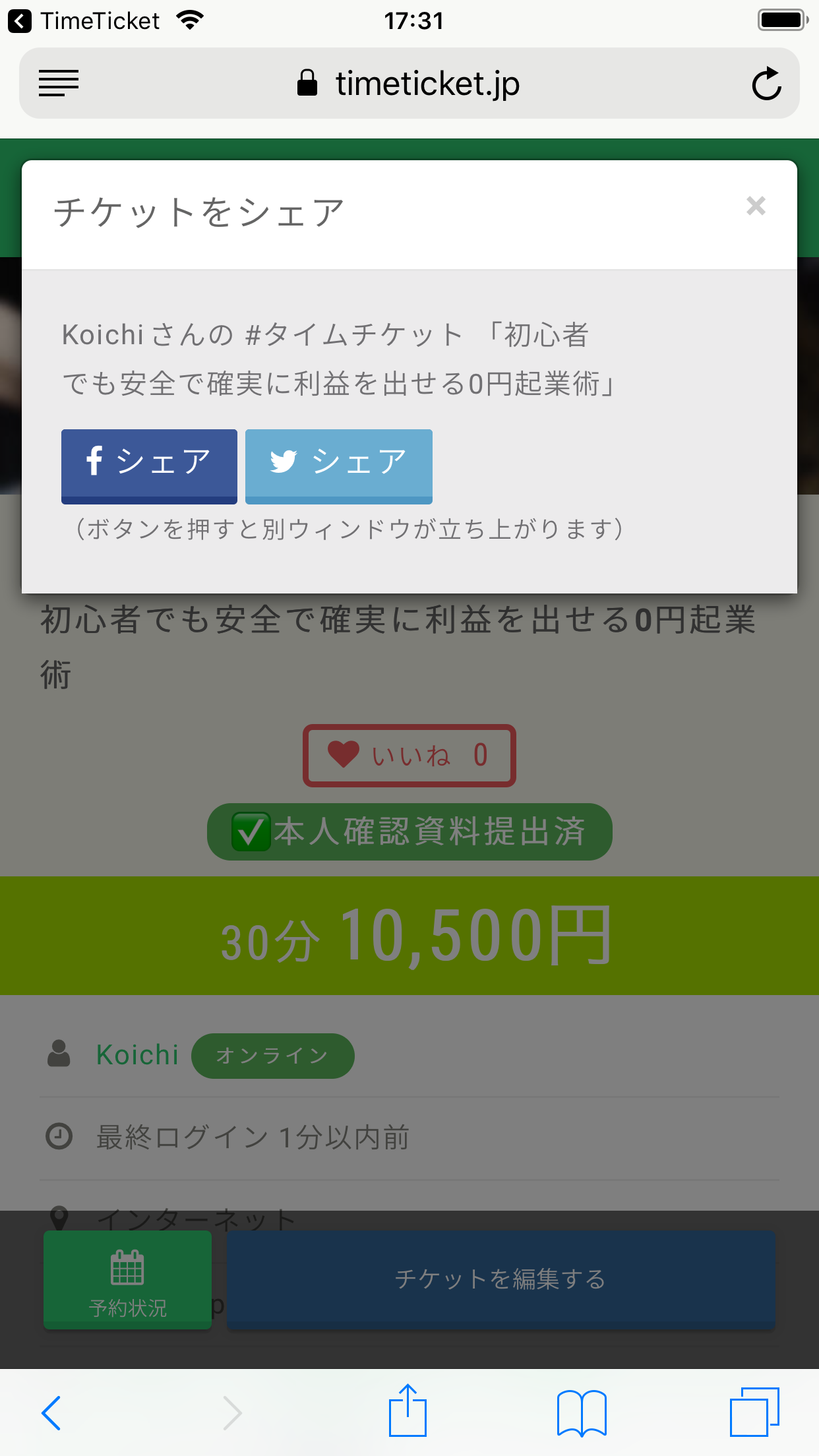The image size is (819, 1456).
Task: Share the ticket on Facebook
Action: click(x=149, y=466)
